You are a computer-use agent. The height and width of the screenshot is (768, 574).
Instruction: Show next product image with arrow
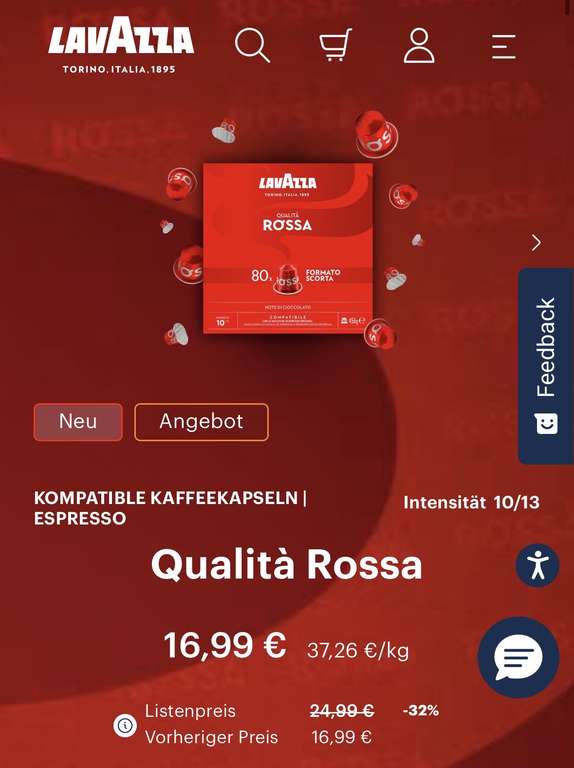pyautogui.click(x=537, y=242)
